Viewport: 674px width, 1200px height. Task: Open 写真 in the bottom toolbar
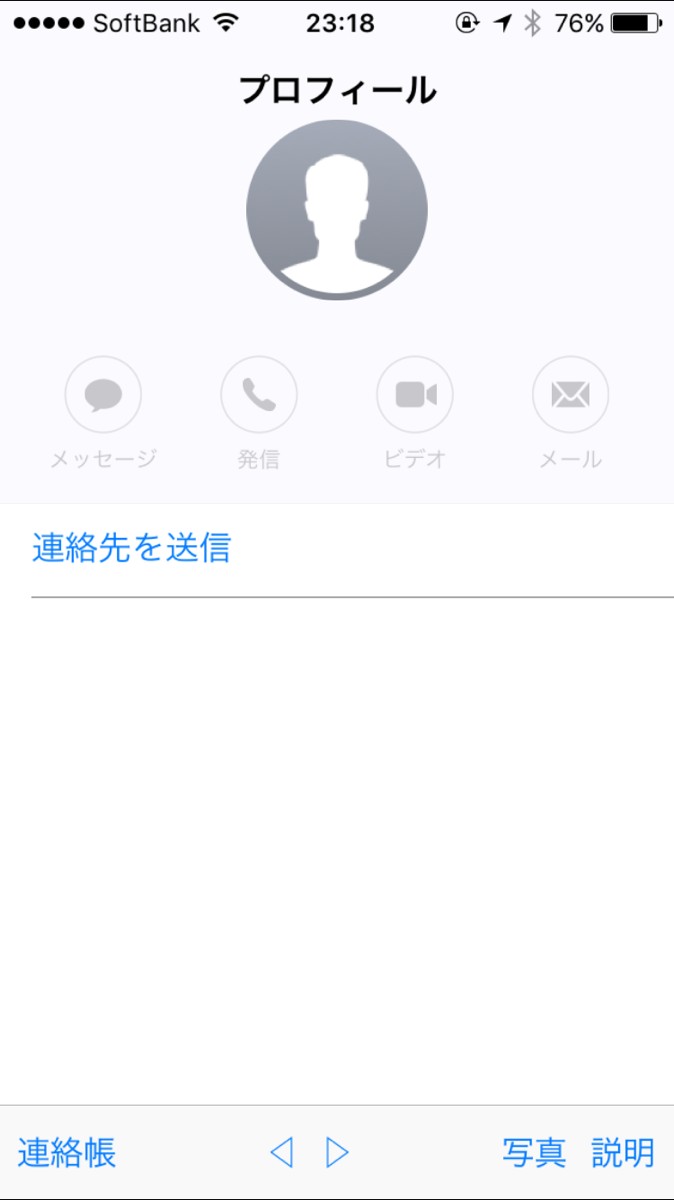tap(534, 1153)
